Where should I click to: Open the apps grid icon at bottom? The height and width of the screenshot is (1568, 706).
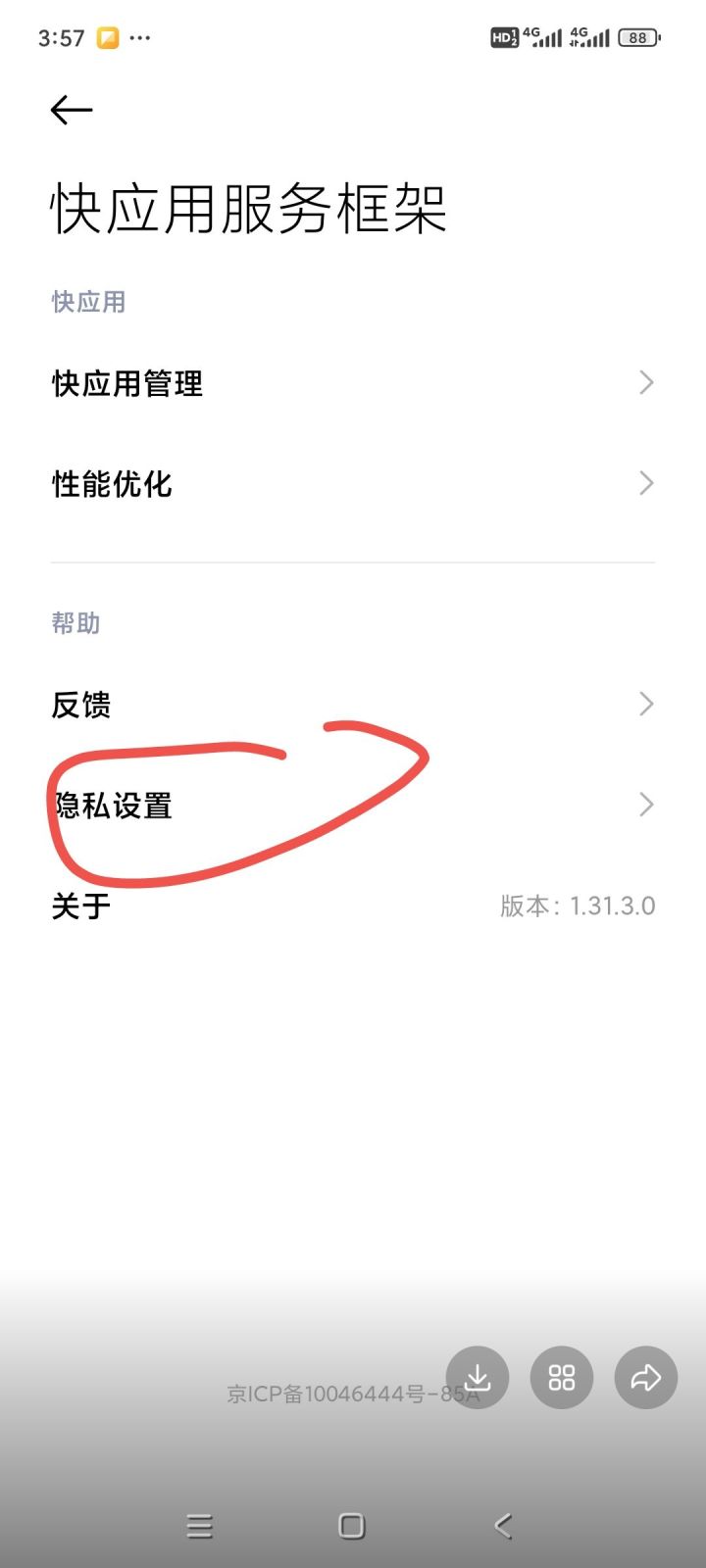(561, 1377)
